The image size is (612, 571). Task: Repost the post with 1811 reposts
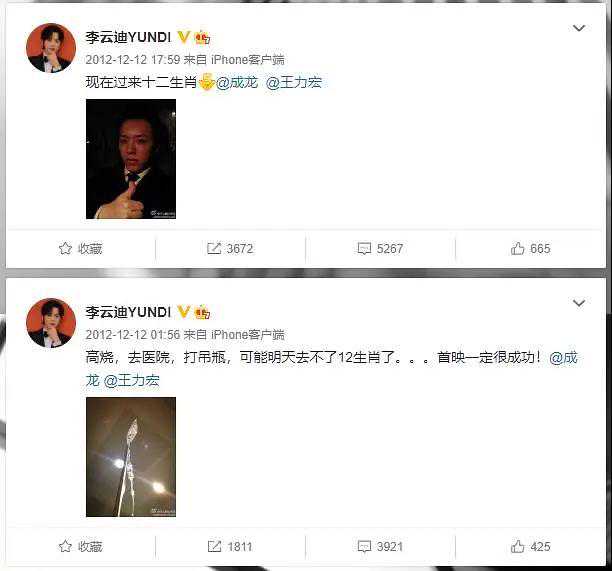tap(230, 546)
